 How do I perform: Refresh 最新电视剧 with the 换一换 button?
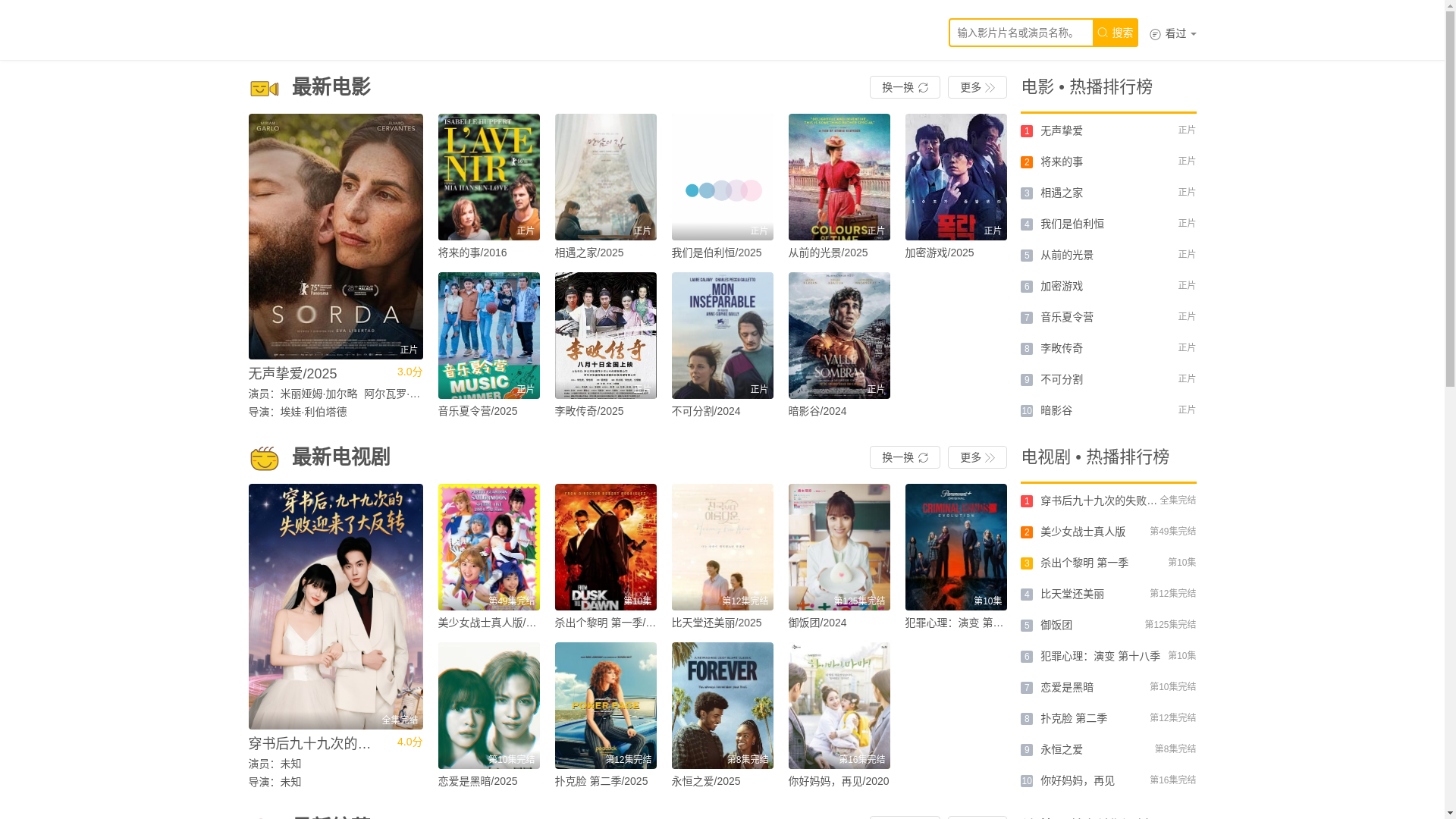tap(904, 457)
